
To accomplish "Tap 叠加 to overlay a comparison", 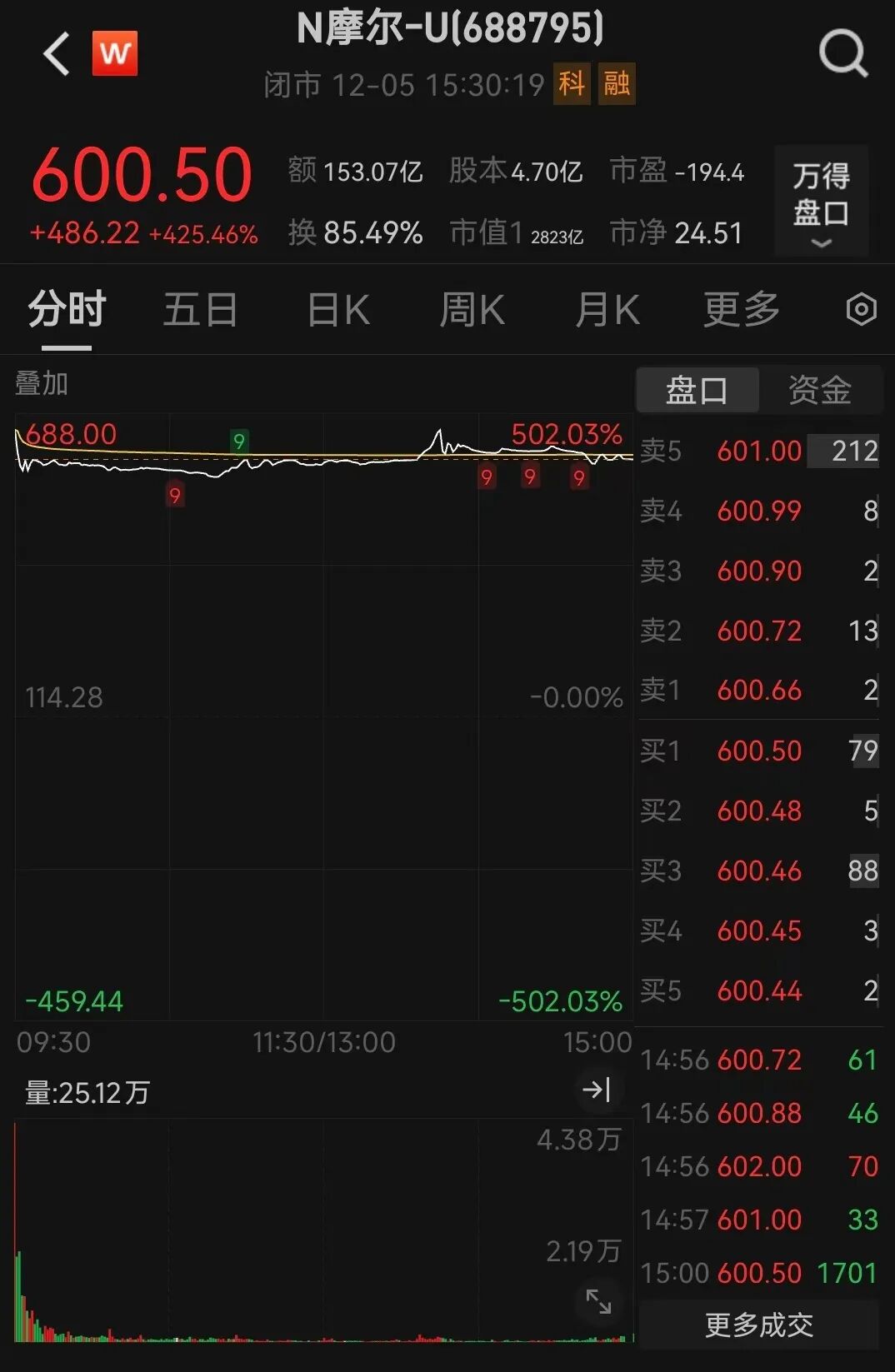I will tap(42, 384).
